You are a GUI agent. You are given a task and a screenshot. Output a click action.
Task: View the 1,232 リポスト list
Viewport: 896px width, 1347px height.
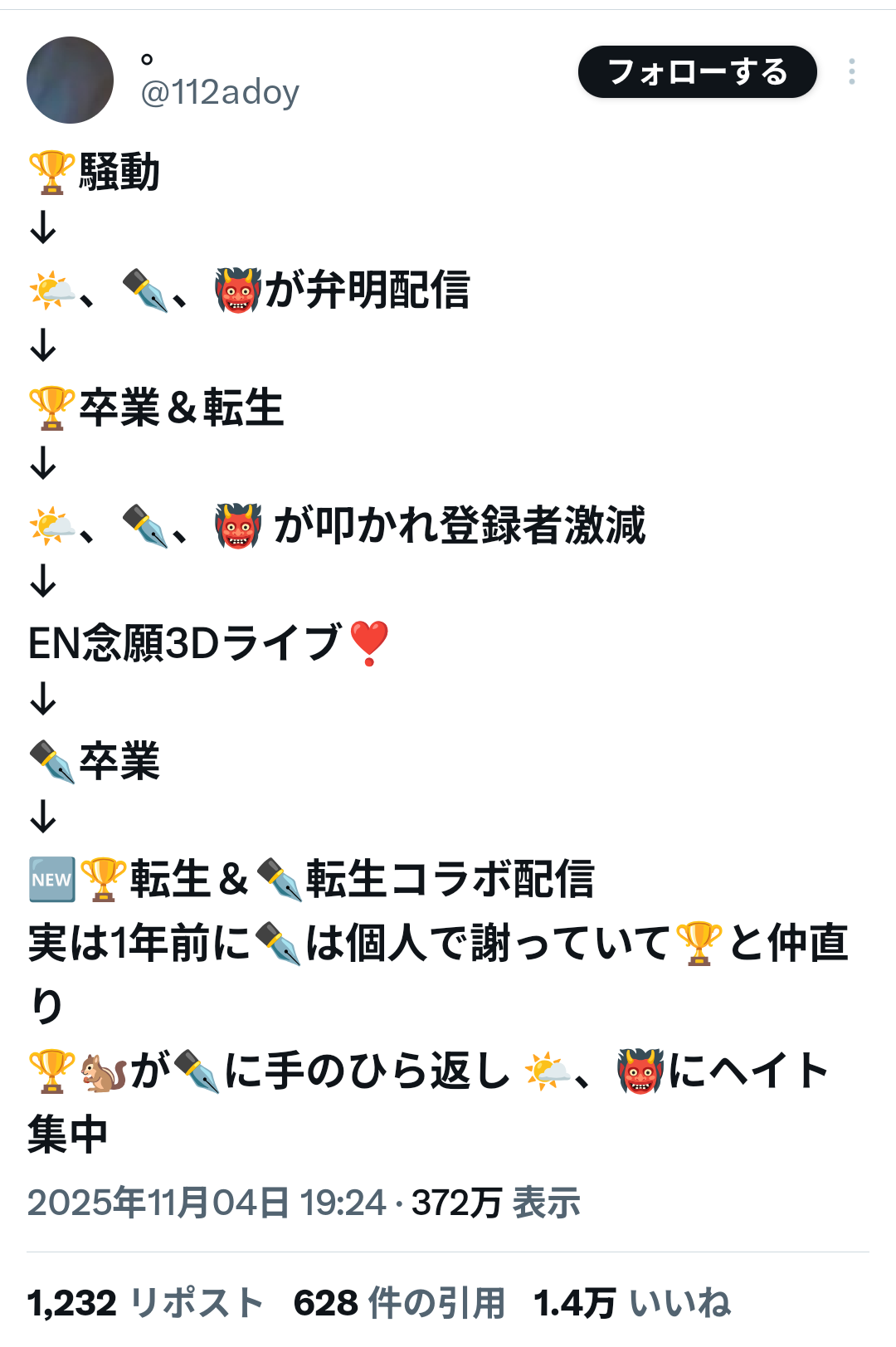(145, 1302)
